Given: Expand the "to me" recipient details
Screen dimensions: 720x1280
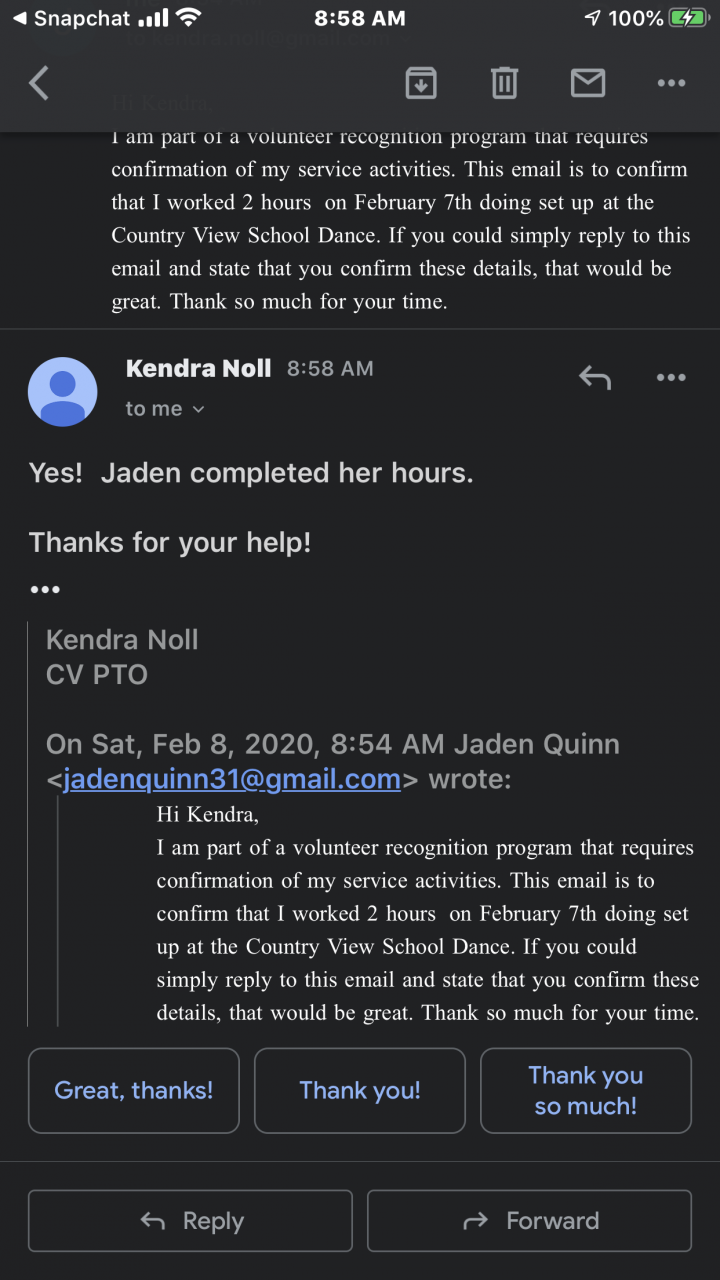Looking at the screenshot, I should click(x=165, y=409).
